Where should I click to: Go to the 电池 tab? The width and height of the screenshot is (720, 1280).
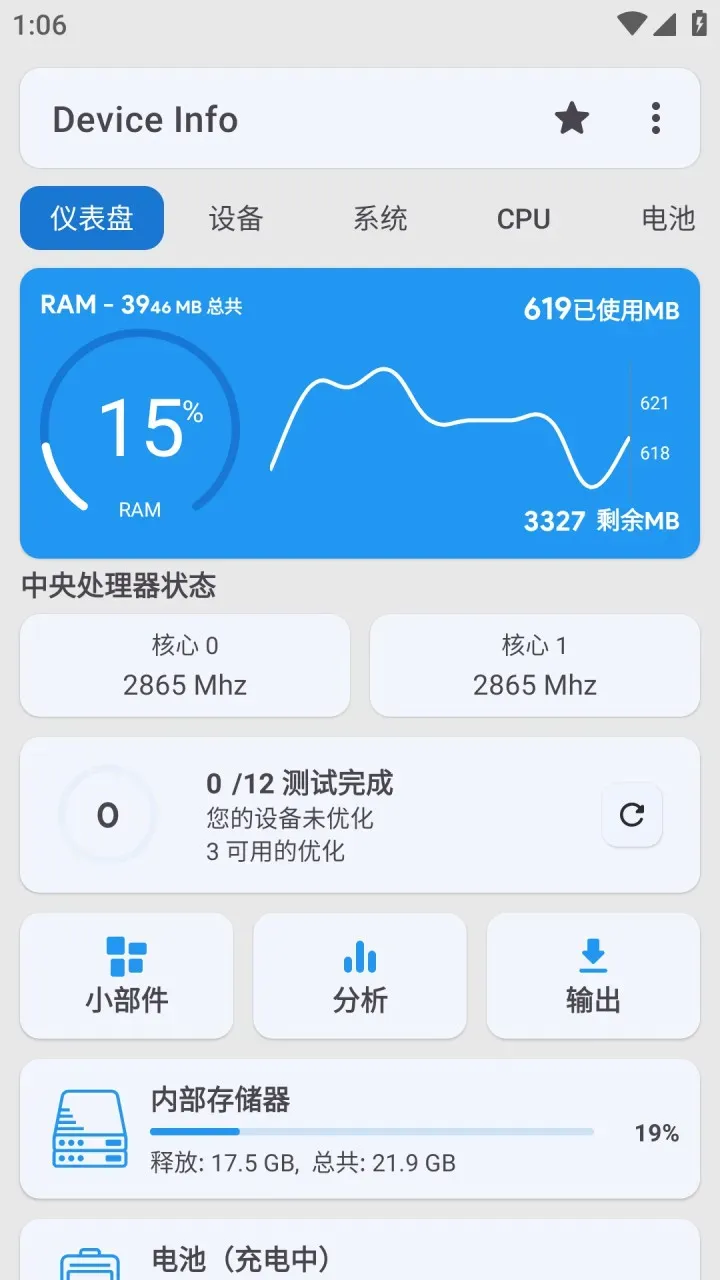tap(668, 218)
